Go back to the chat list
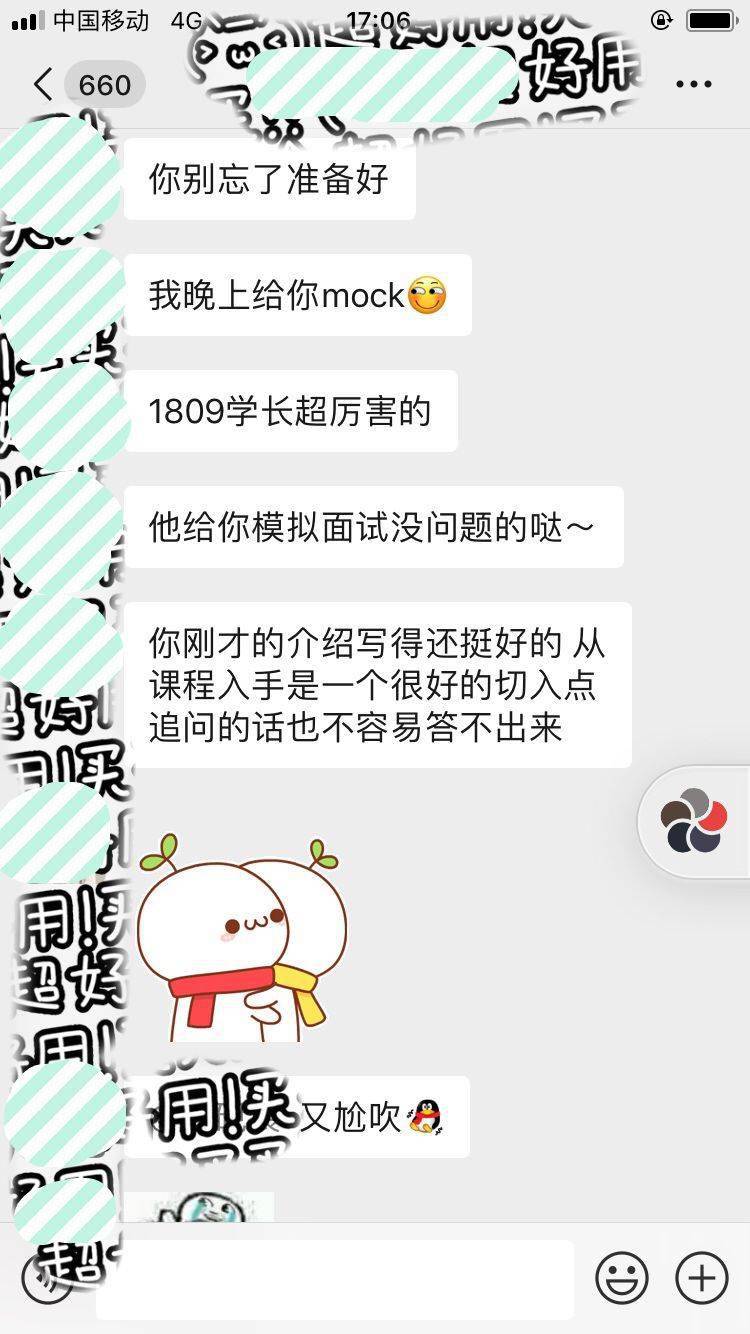Viewport: 750px width, 1334px height. (42, 85)
